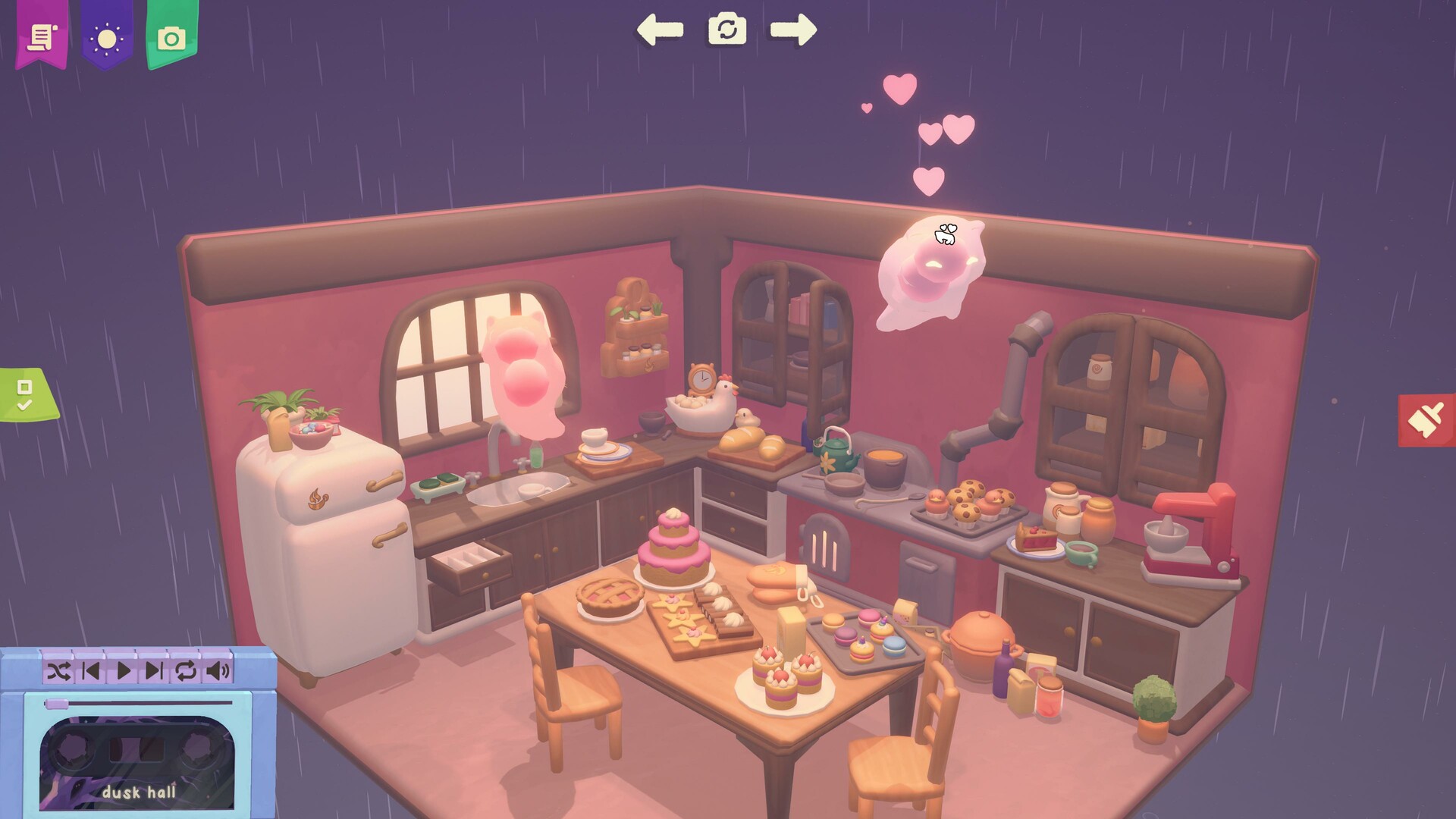Screen dimensions: 1456x819
Task: Go to the previous room with left arrow
Action: click(660, 30)
